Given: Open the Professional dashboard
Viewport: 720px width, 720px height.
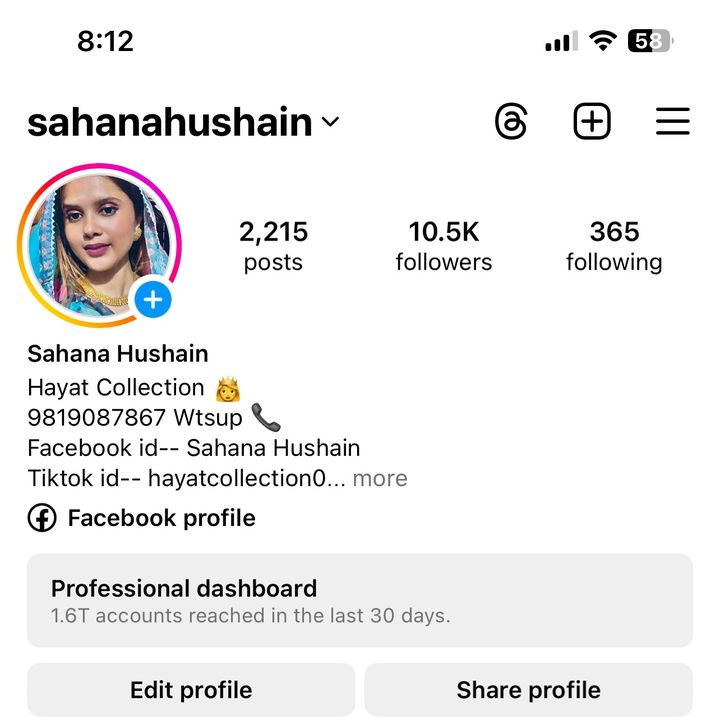Looking at the screenshot, I should (359, 600).
